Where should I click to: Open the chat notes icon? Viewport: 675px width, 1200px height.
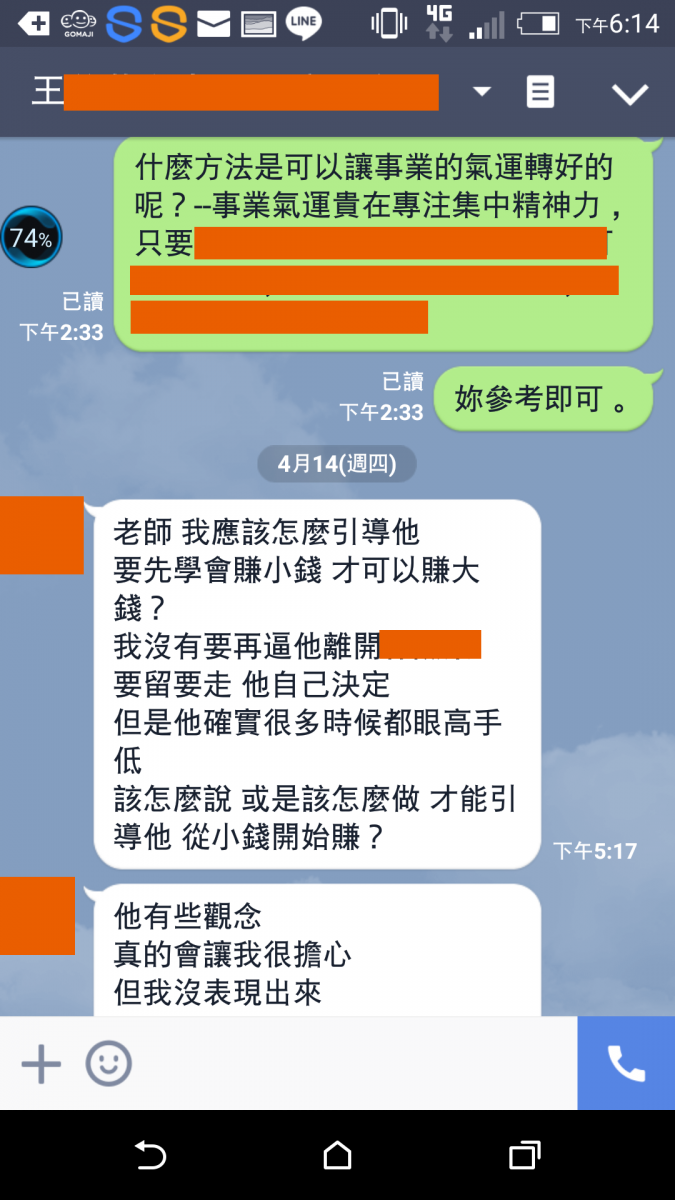(x=540, y=92)
